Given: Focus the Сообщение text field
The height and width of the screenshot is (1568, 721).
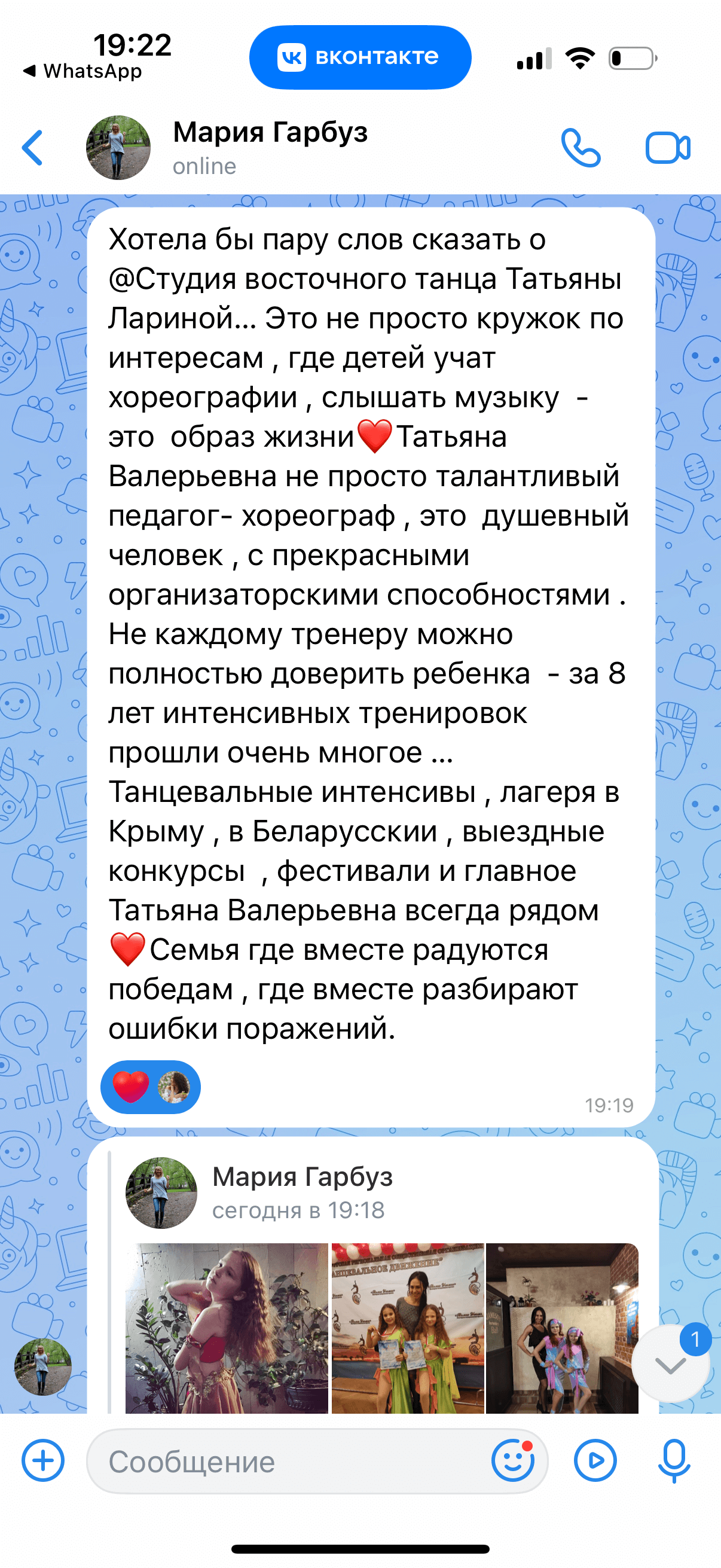Looking at the screenshot, I should [292, 1462].
